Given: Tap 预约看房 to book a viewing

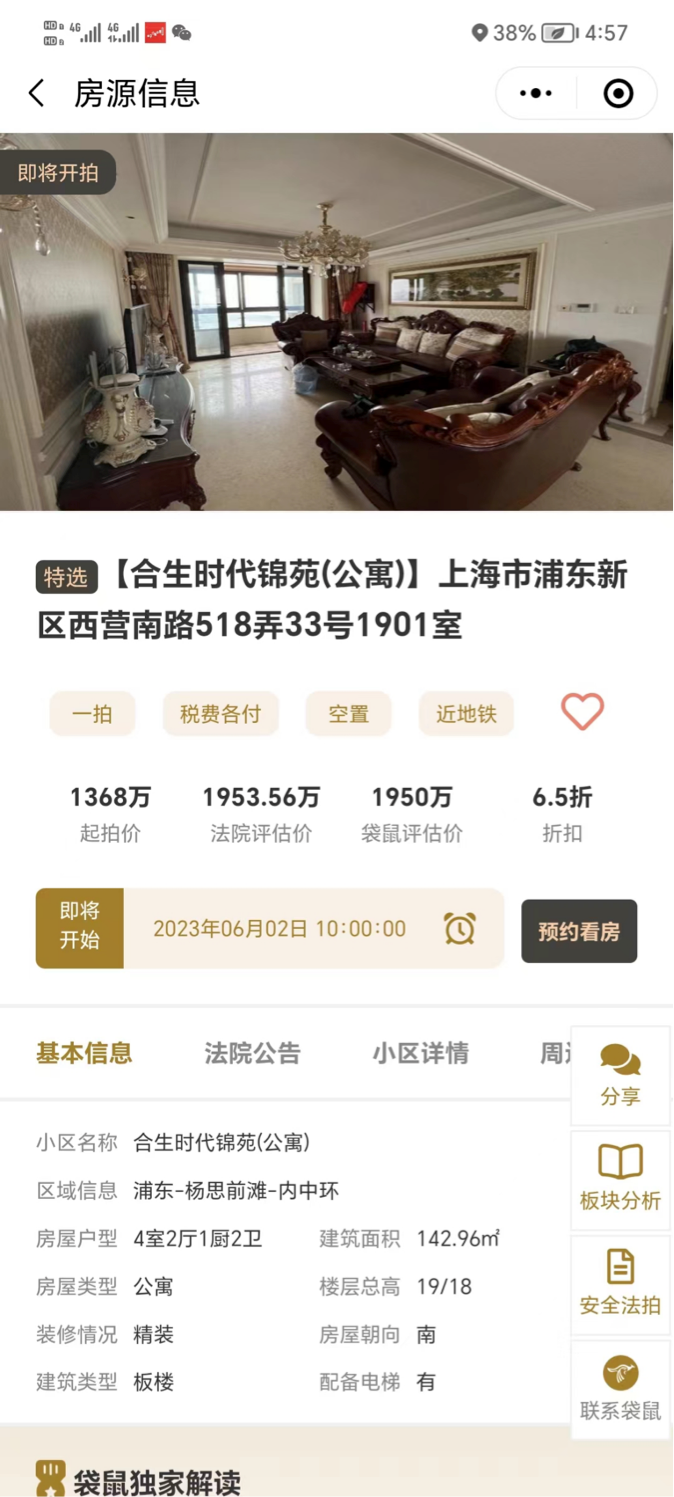Looking at the screenshot, I should coord(579,931).
